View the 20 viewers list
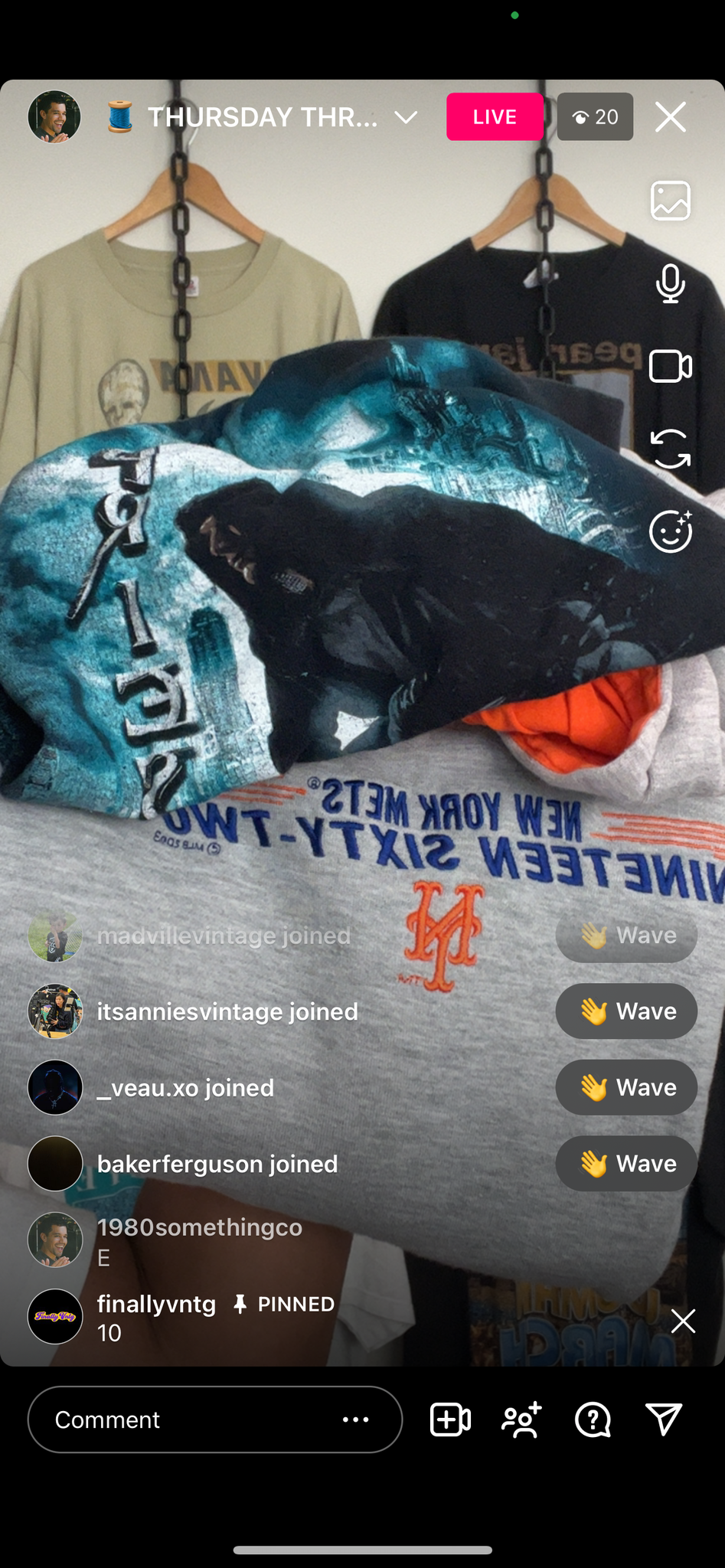The image size is (725, 1568). [x=595, y=116]
